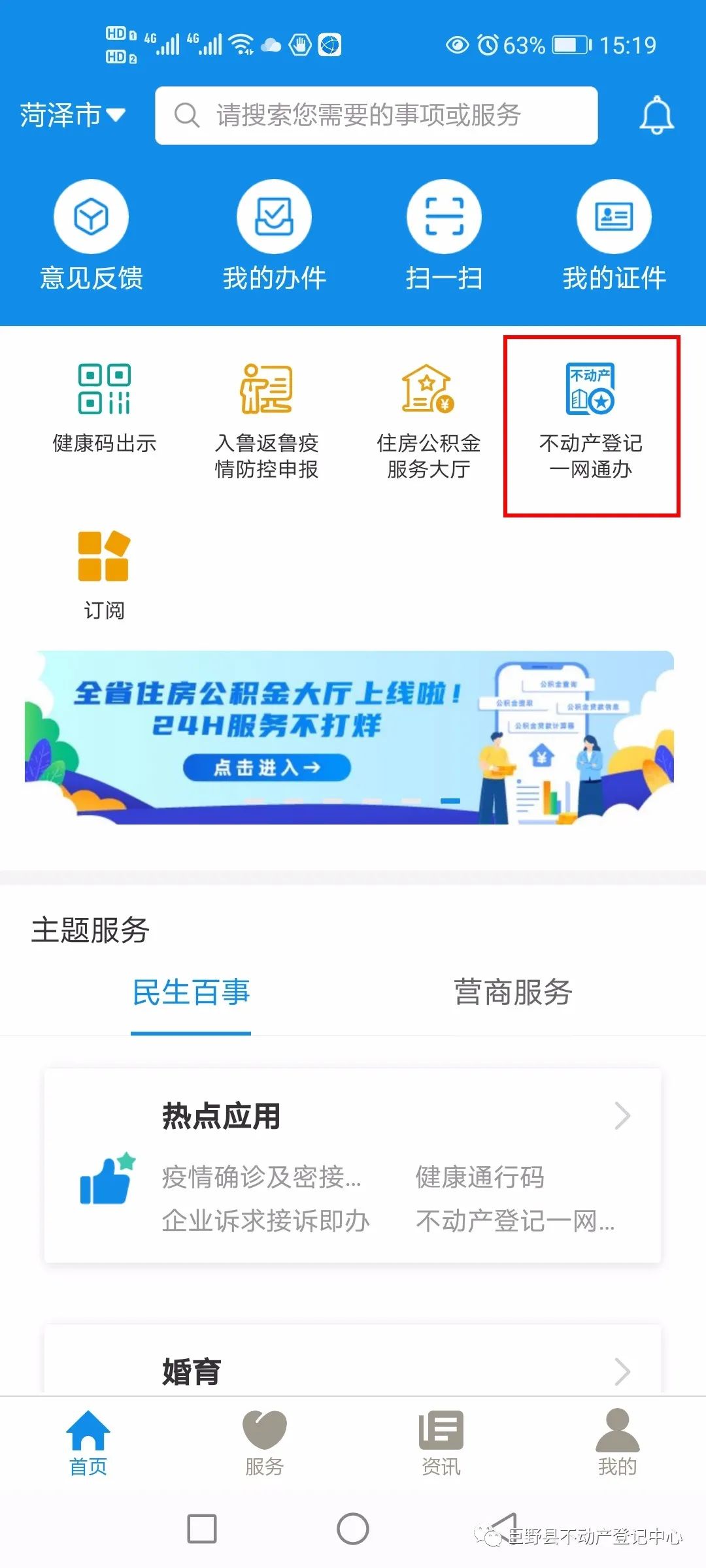The width and height of the screenshot is (706, 1568).
Task: Open the notifications bell
Action: pyautogui.click(x=656, y=115)
